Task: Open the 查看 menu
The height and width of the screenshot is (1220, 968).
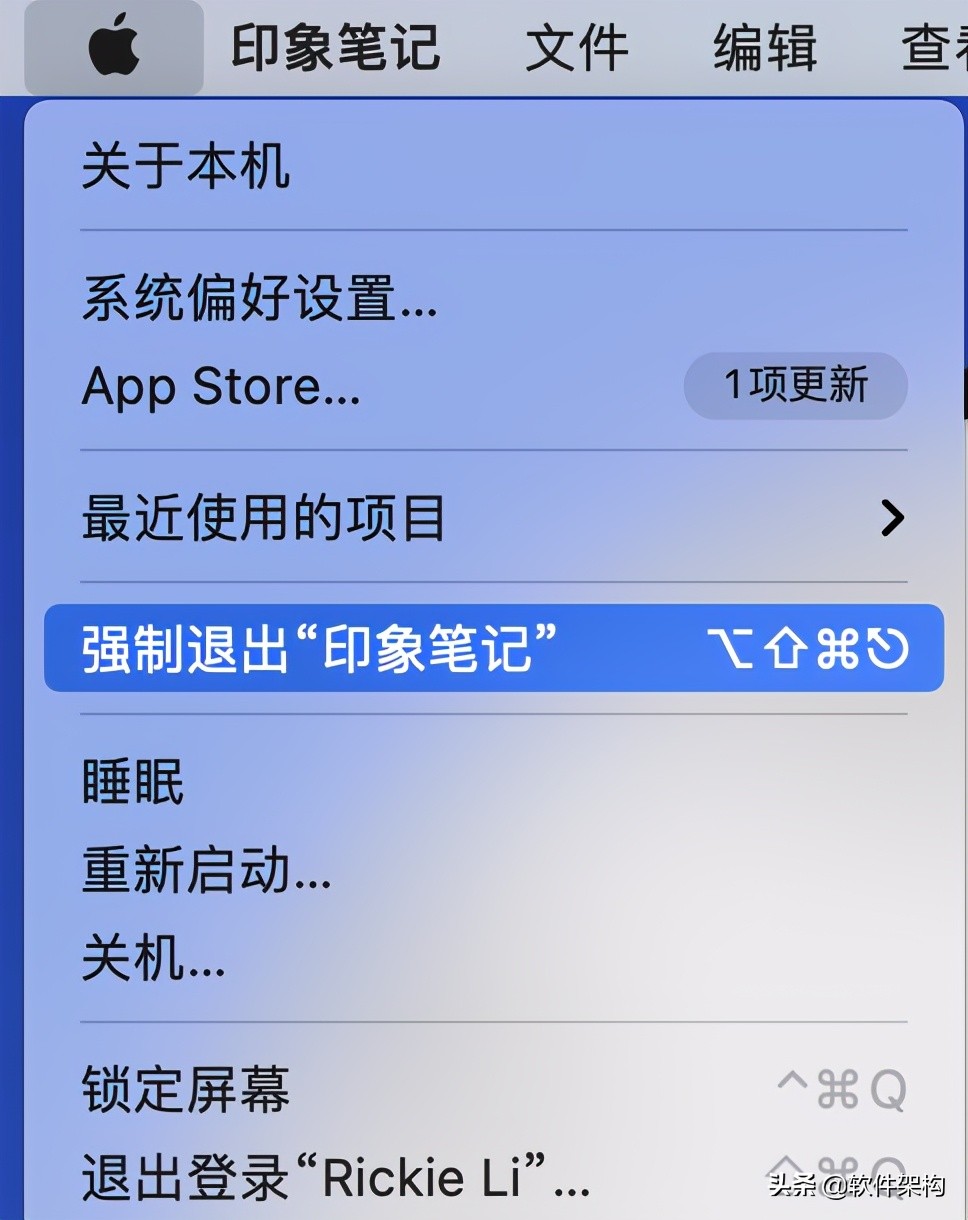Action: click(938, 47)
